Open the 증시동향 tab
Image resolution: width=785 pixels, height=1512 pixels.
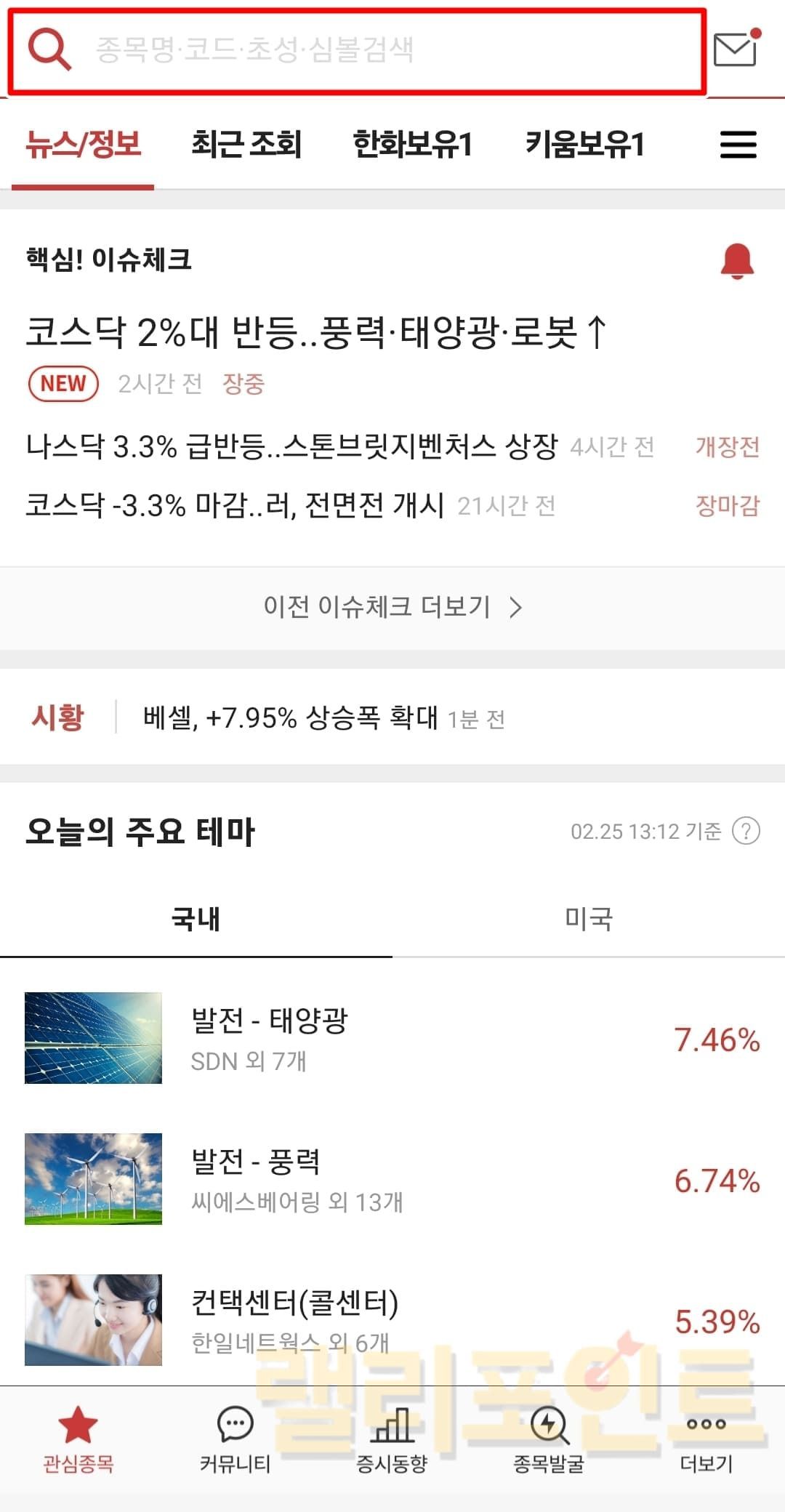[392, 1439]
